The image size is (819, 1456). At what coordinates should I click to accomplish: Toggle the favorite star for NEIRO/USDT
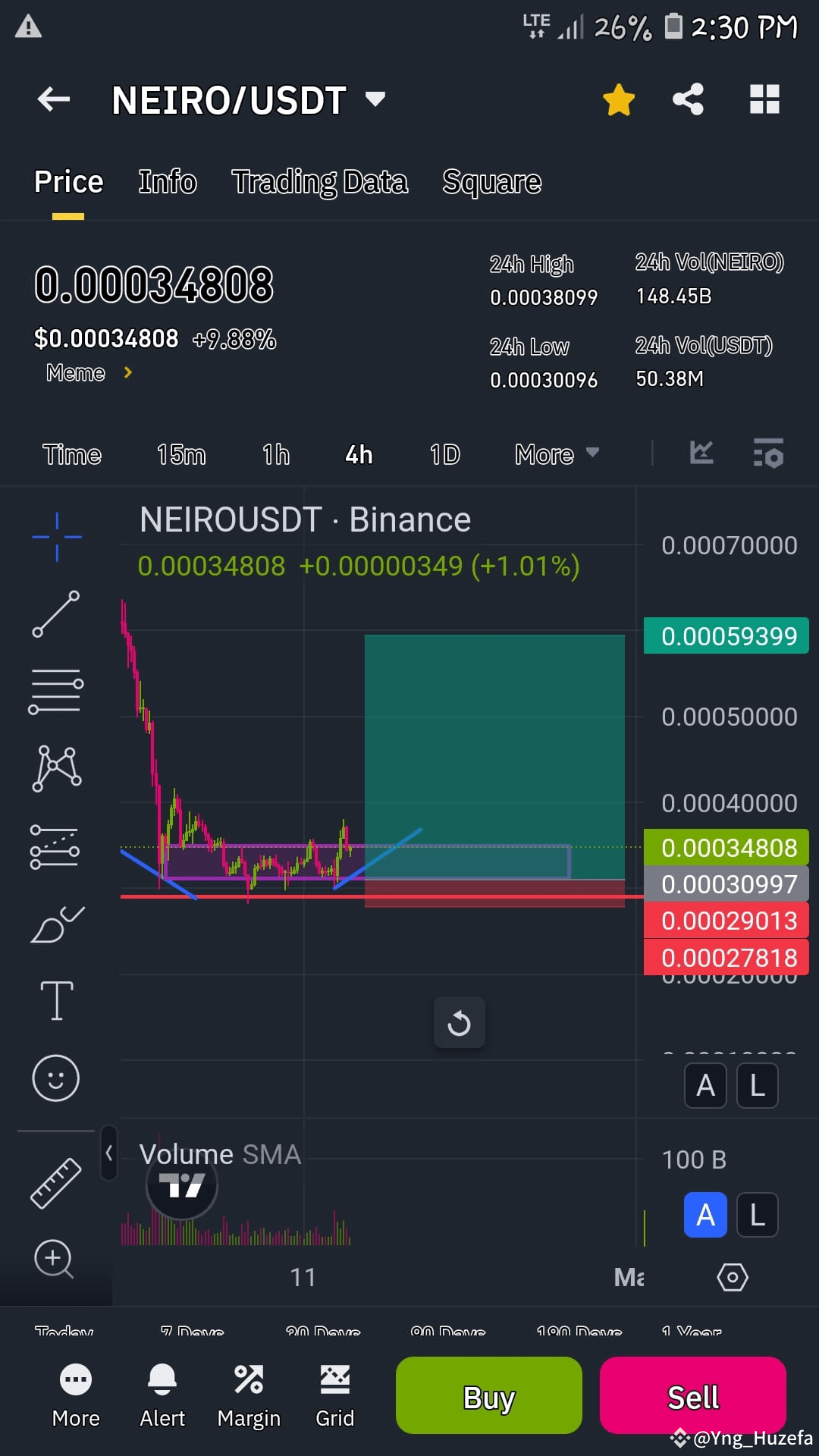click(618, 99)
